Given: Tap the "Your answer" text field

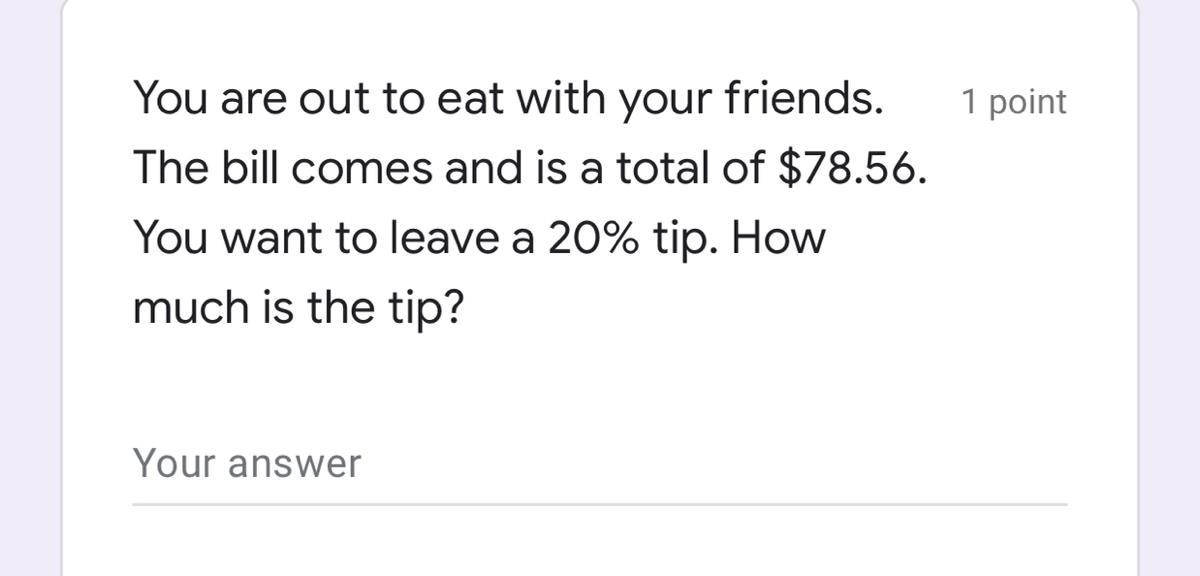Looking at the screenshot, I should pos(598,465).
